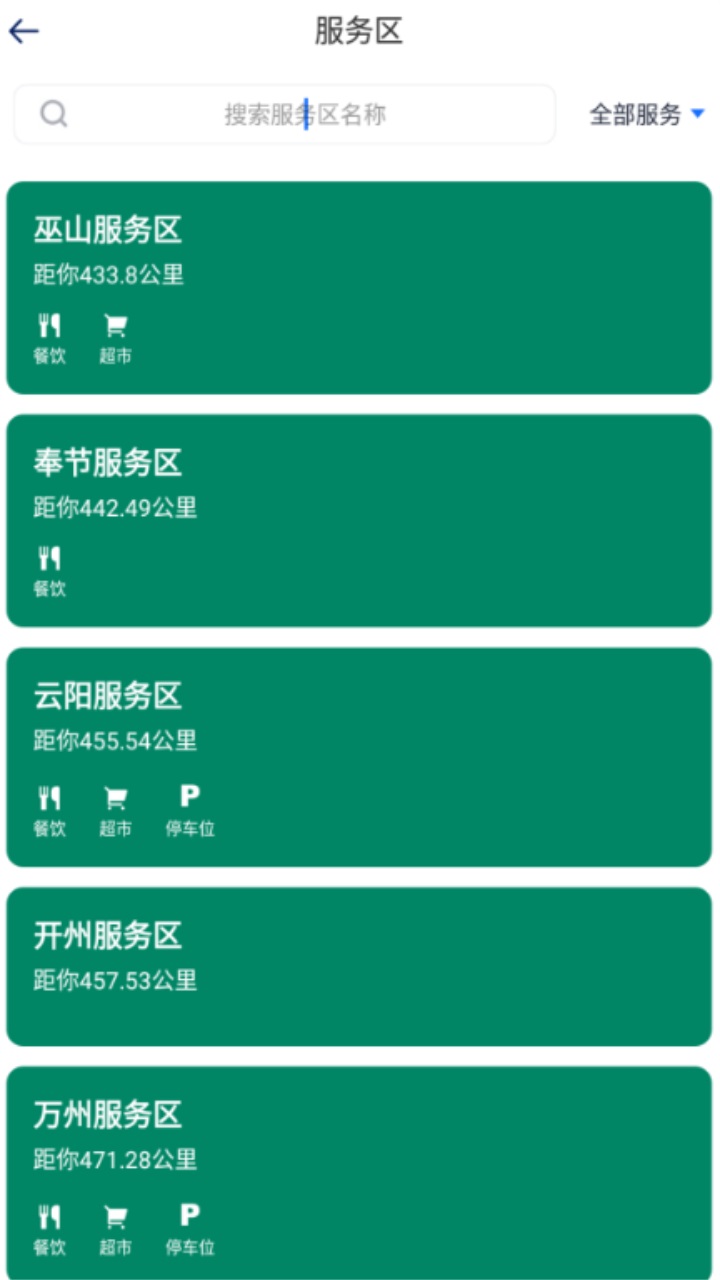Open the 开州服务区 card
This screenshot has width=720, height=1280.
pyautogui.click(x=359, y=966)
